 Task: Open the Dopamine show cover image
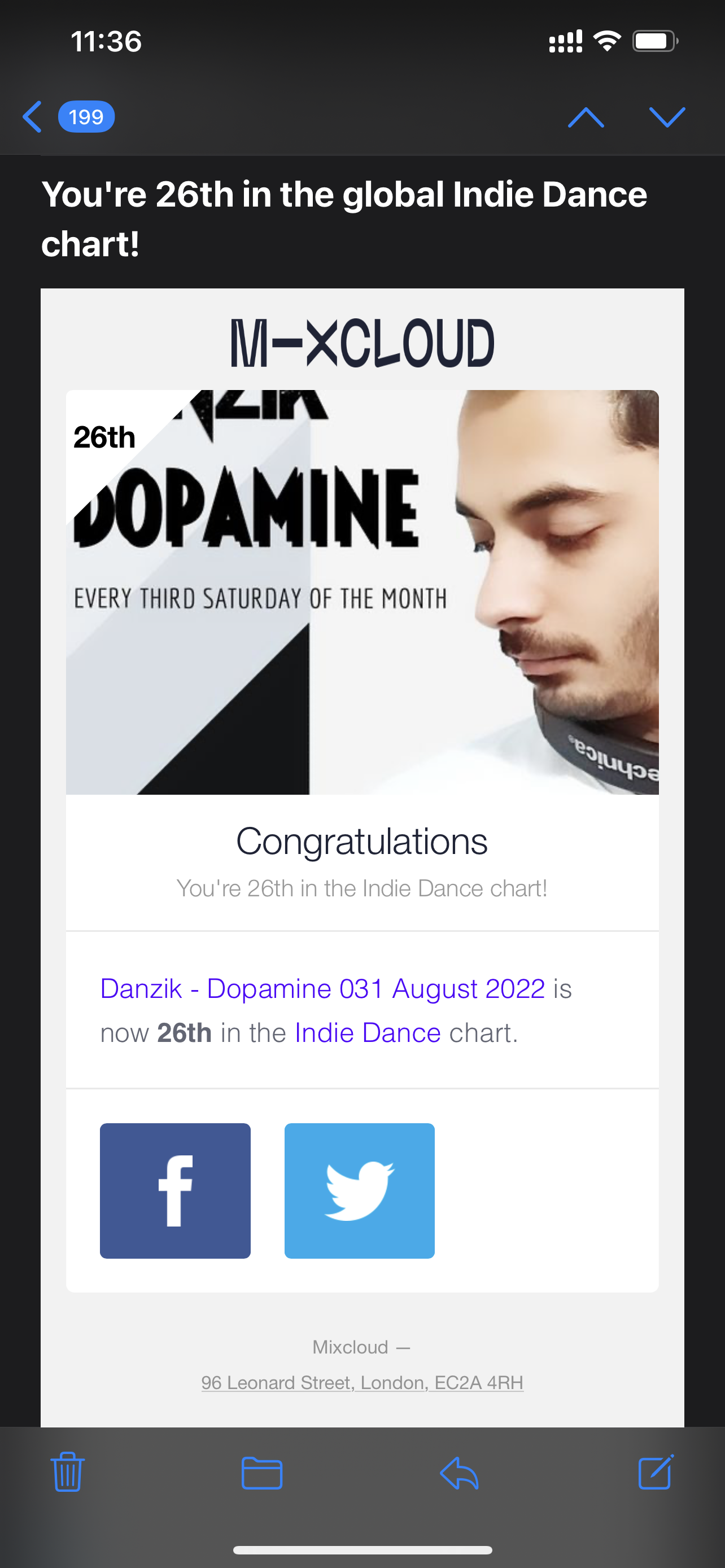pos(361,592)
